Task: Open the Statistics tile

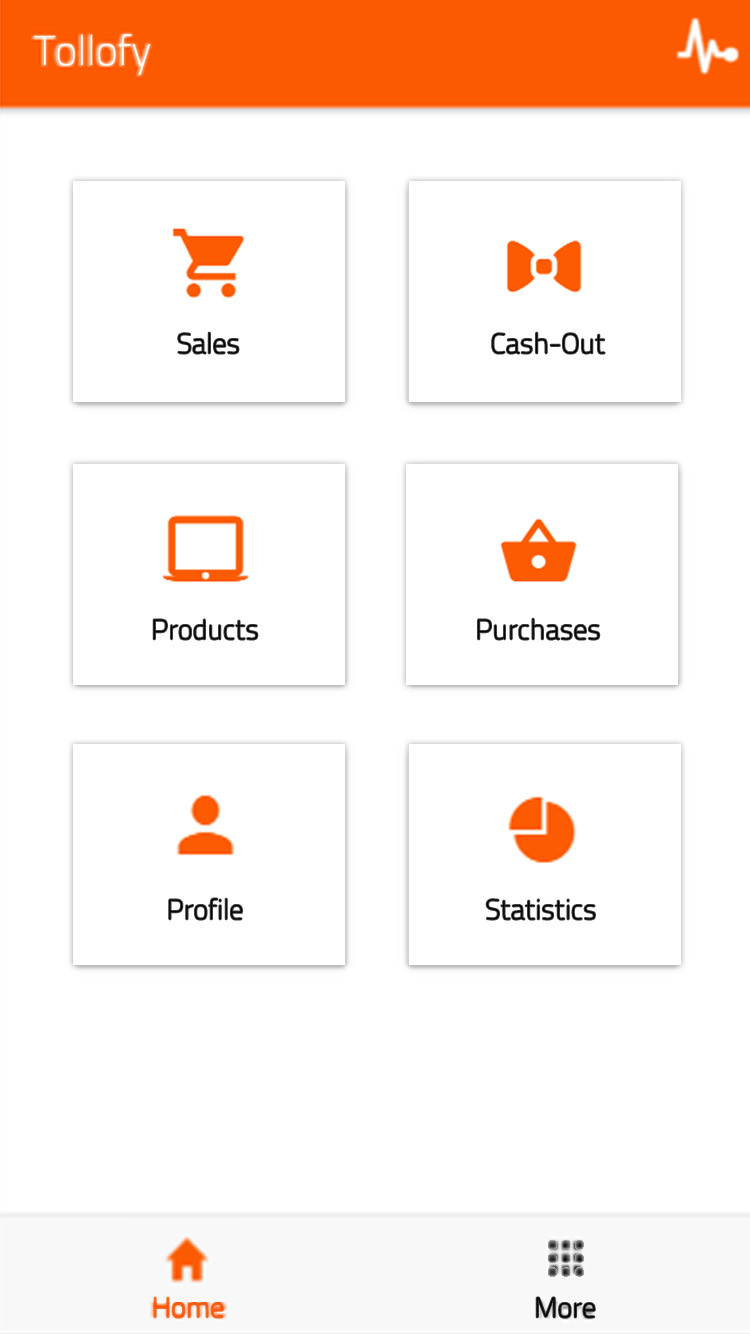Action: 544,854
